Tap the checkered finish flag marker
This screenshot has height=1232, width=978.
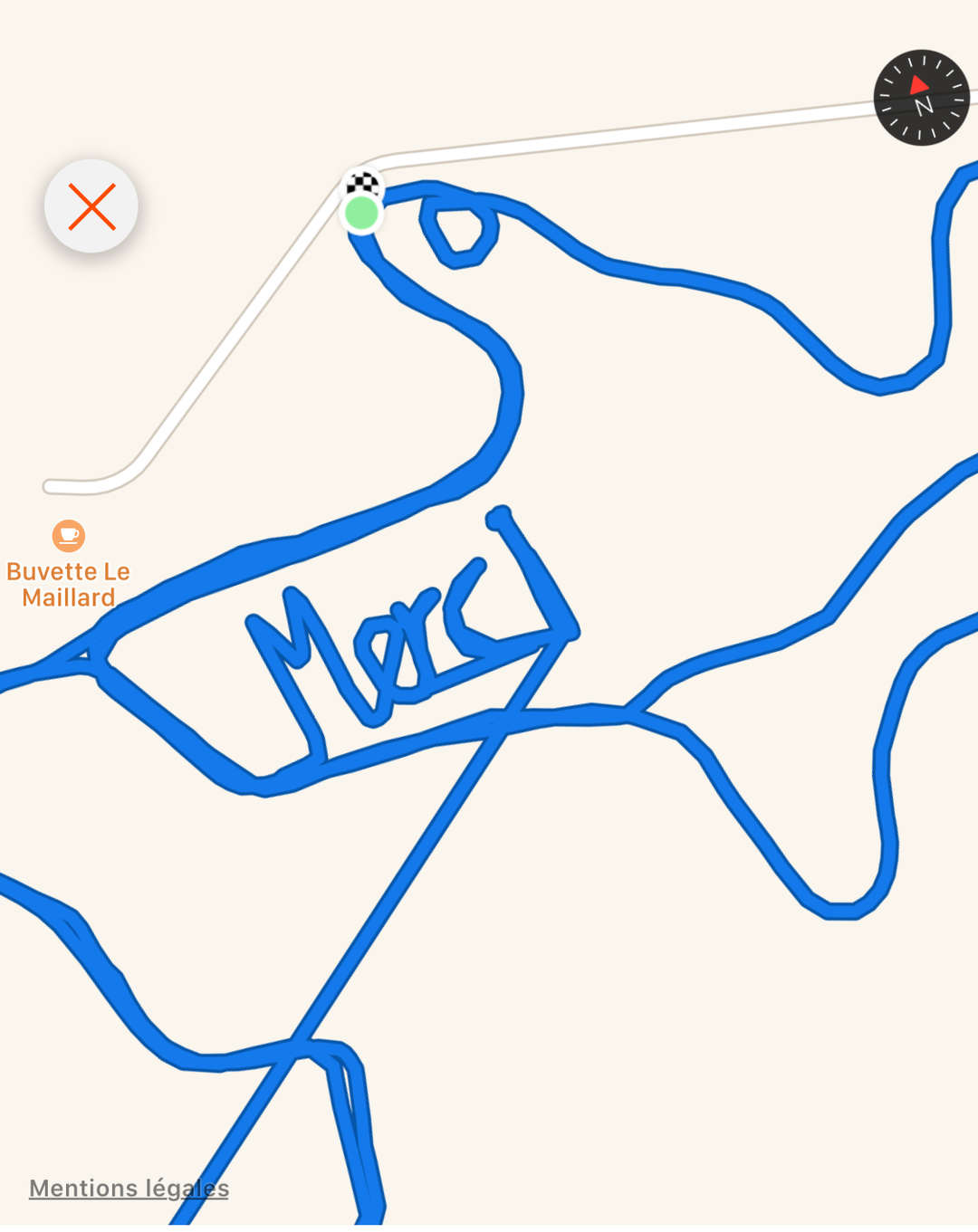pos(363,185)
